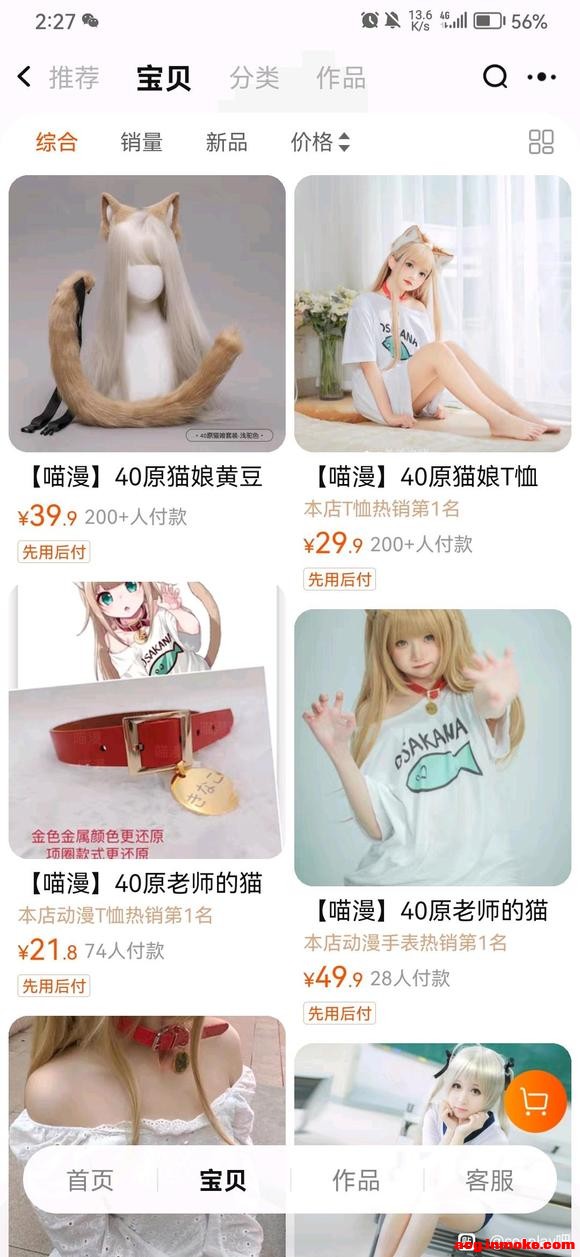This screenshot has width=580, height=1257.
Task: Open the search icon in the top bar
Action: click(495, 77)
